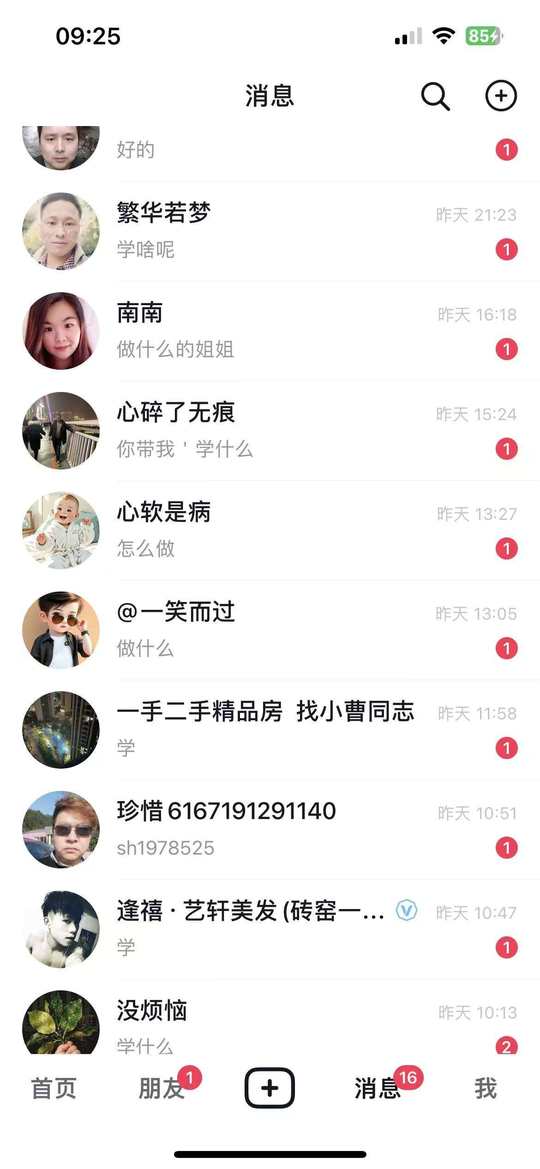Select the 消息 tab
Image resolution: width=540 pixels, height=1169 pixels.
point(377,1089)
